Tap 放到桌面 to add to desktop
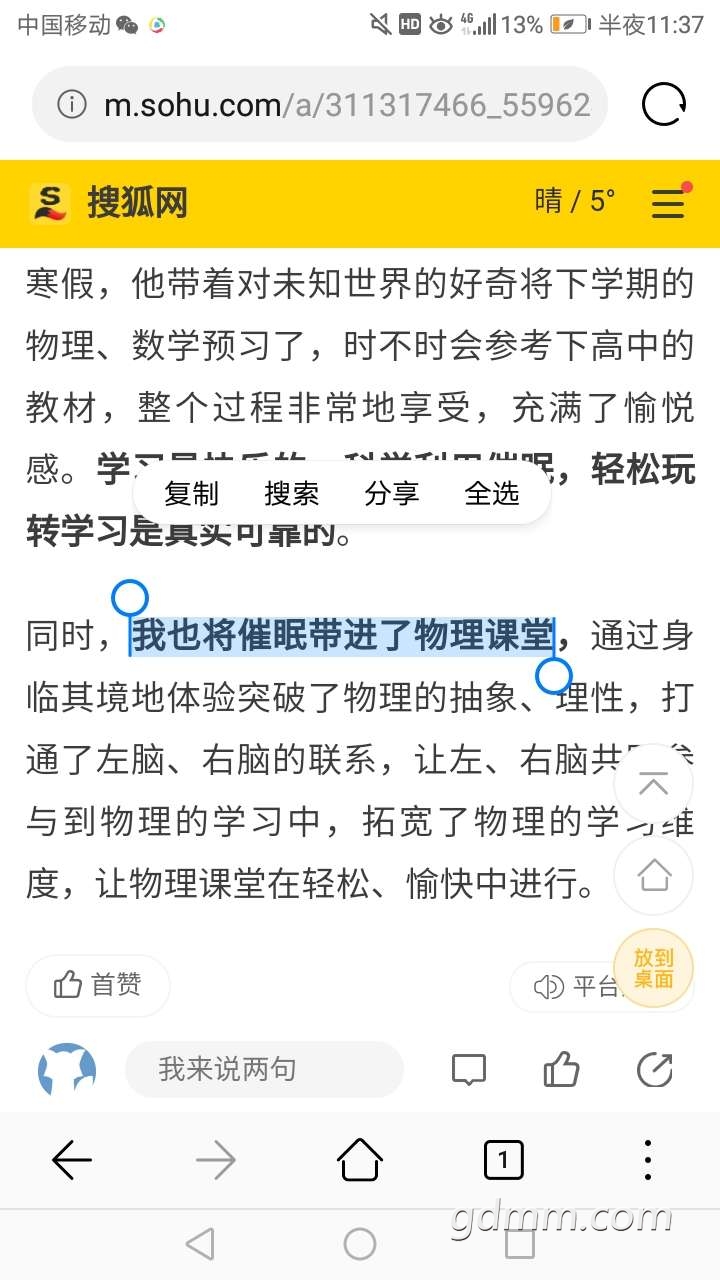The width and height of the screenshot is (720, 1280). [653, 968]
